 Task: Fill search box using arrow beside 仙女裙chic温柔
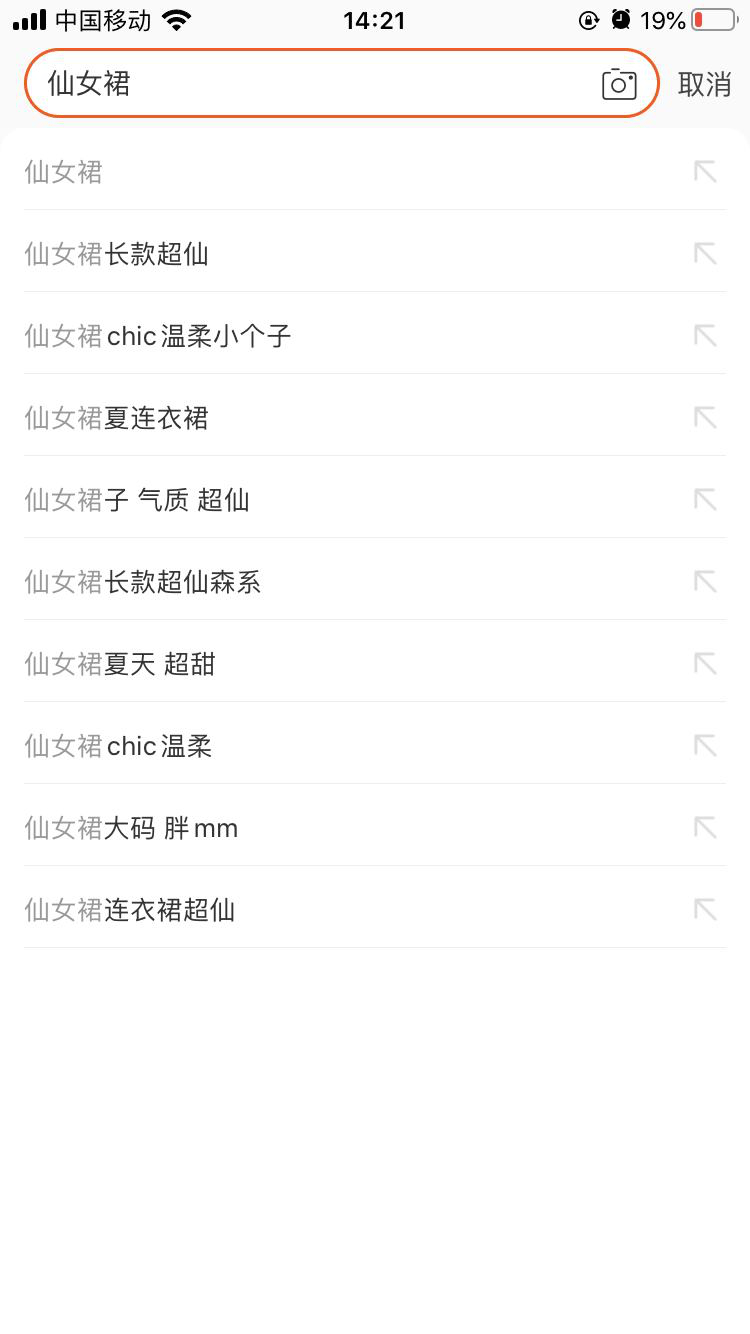point(705,746)
